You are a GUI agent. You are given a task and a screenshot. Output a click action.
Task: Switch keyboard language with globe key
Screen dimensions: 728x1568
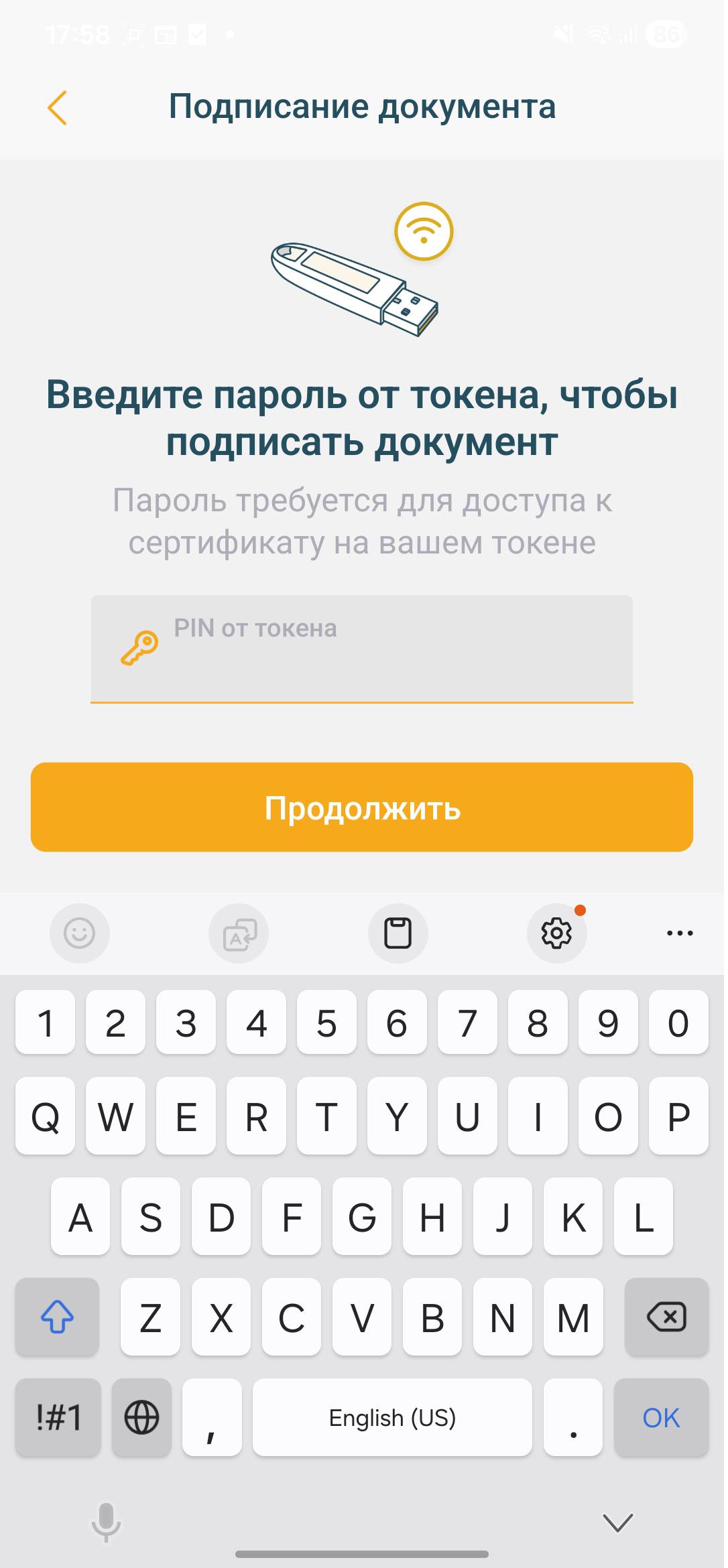(142, 1418)
